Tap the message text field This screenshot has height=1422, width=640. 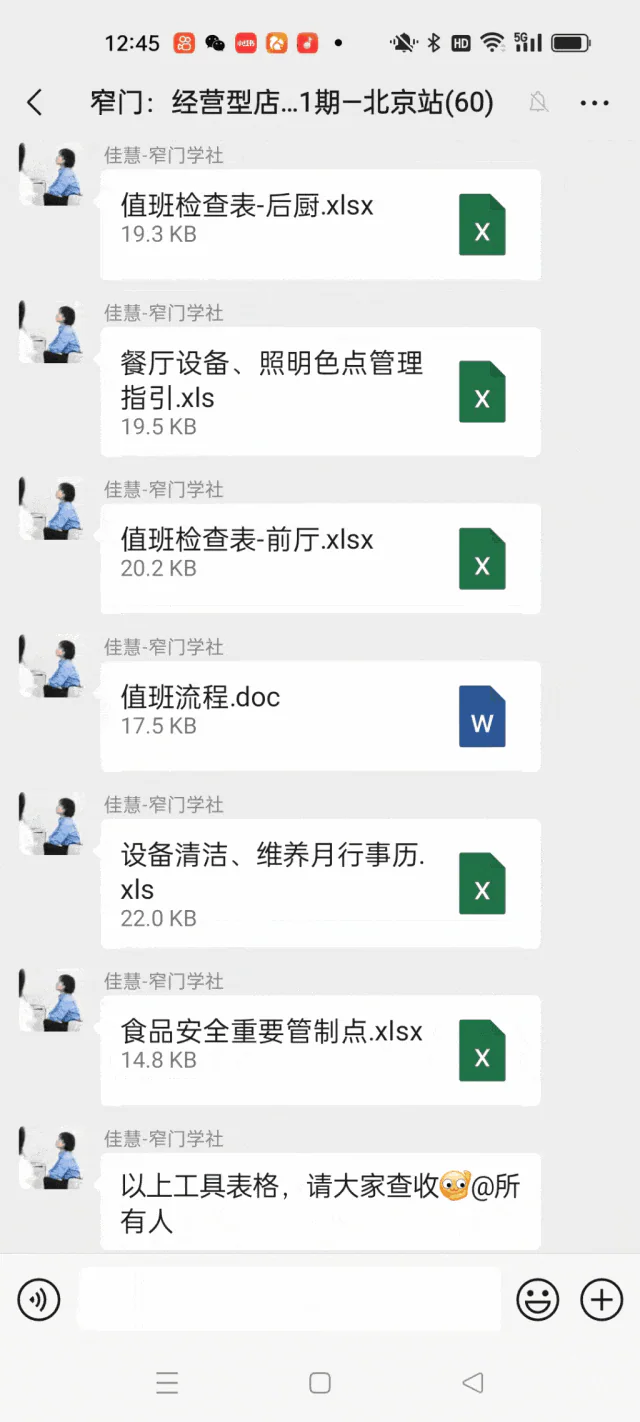pos(289,1299)
